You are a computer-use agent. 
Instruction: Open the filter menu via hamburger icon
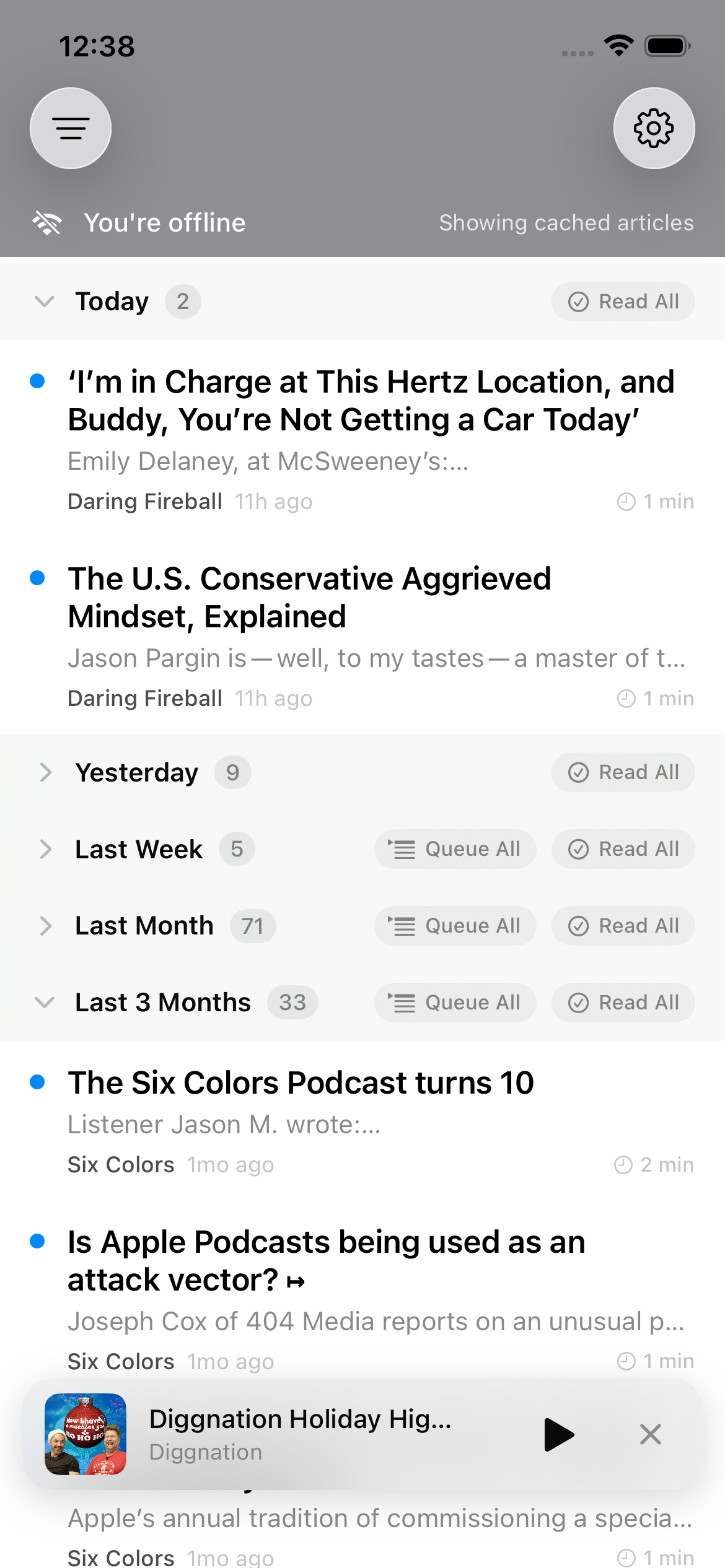coord(70,128)
